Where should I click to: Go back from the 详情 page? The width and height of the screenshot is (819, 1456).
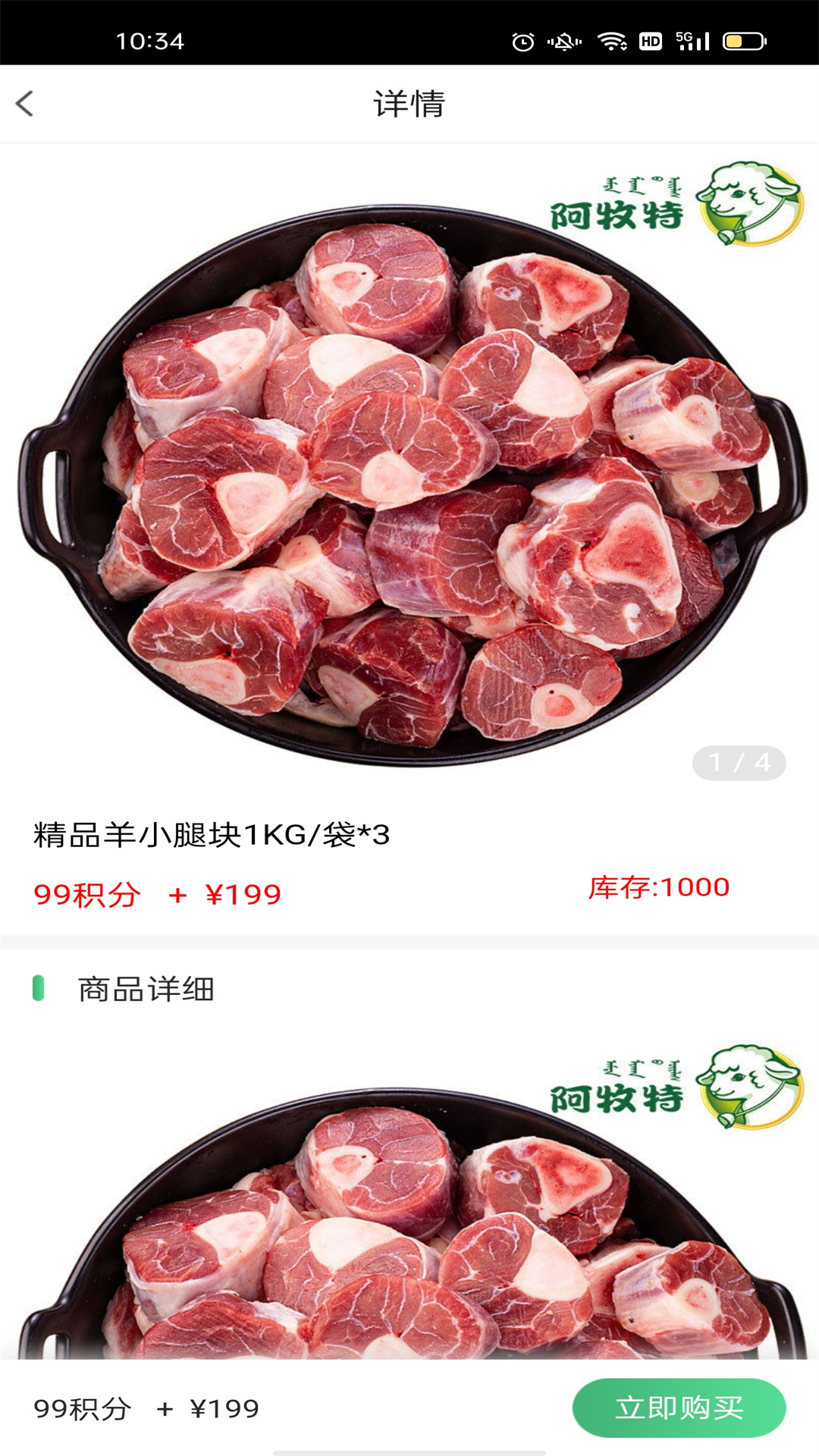(x=25, y=104)
